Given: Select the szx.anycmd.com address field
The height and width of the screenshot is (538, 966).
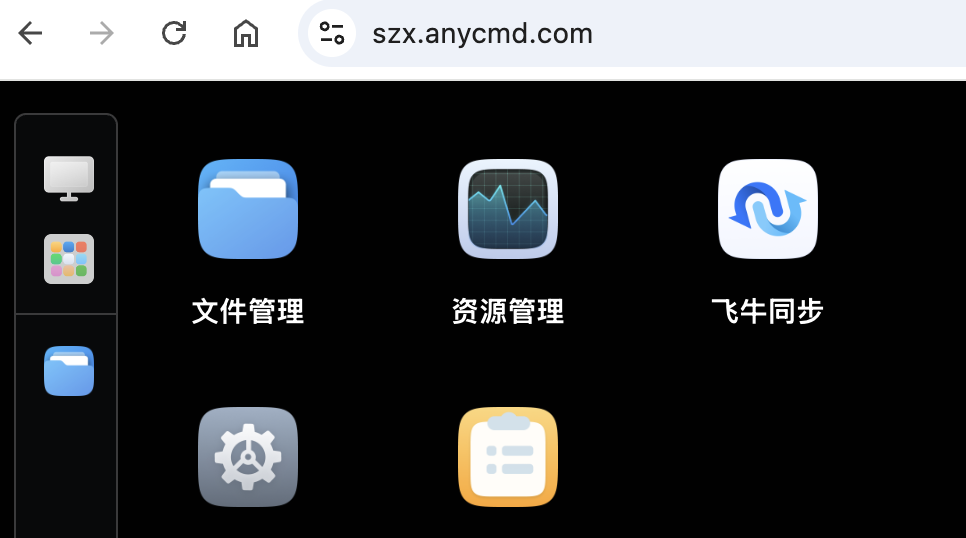Looking at the screenshot, I should pyautogui.click(x=600, y=34).
